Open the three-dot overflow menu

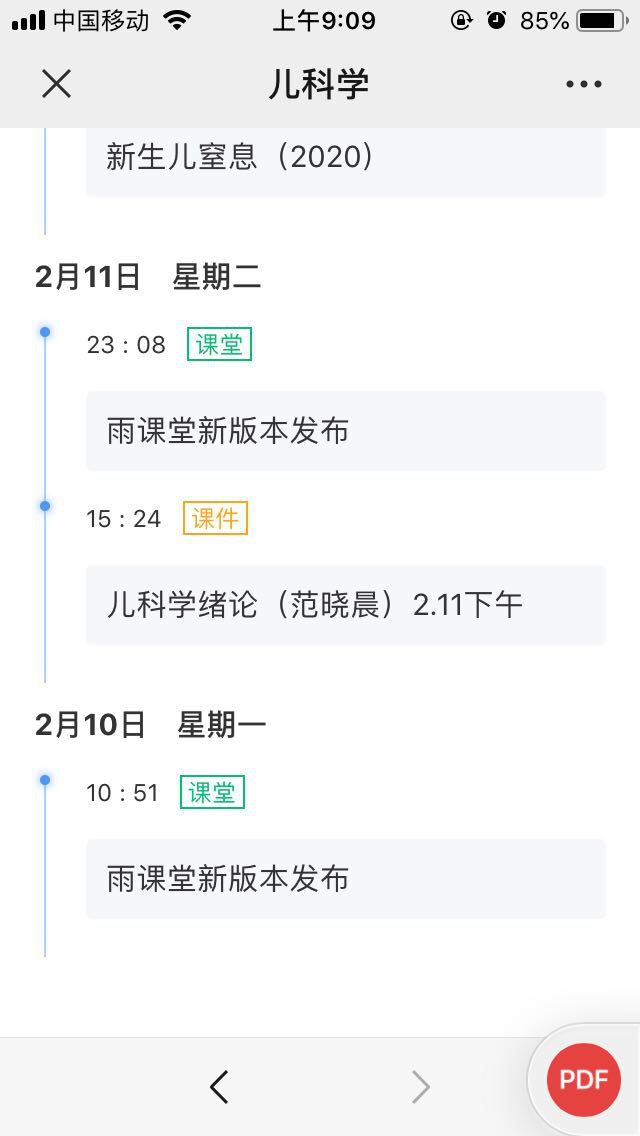point(584,84)
